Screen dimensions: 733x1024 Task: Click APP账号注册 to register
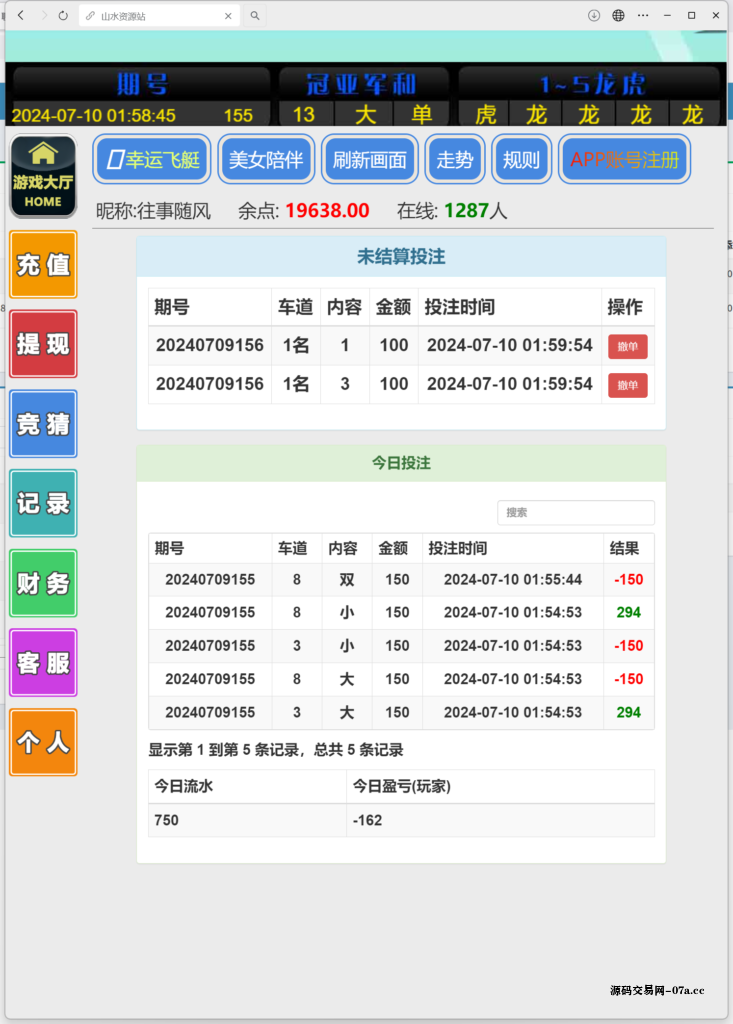[x=624, y=158]
